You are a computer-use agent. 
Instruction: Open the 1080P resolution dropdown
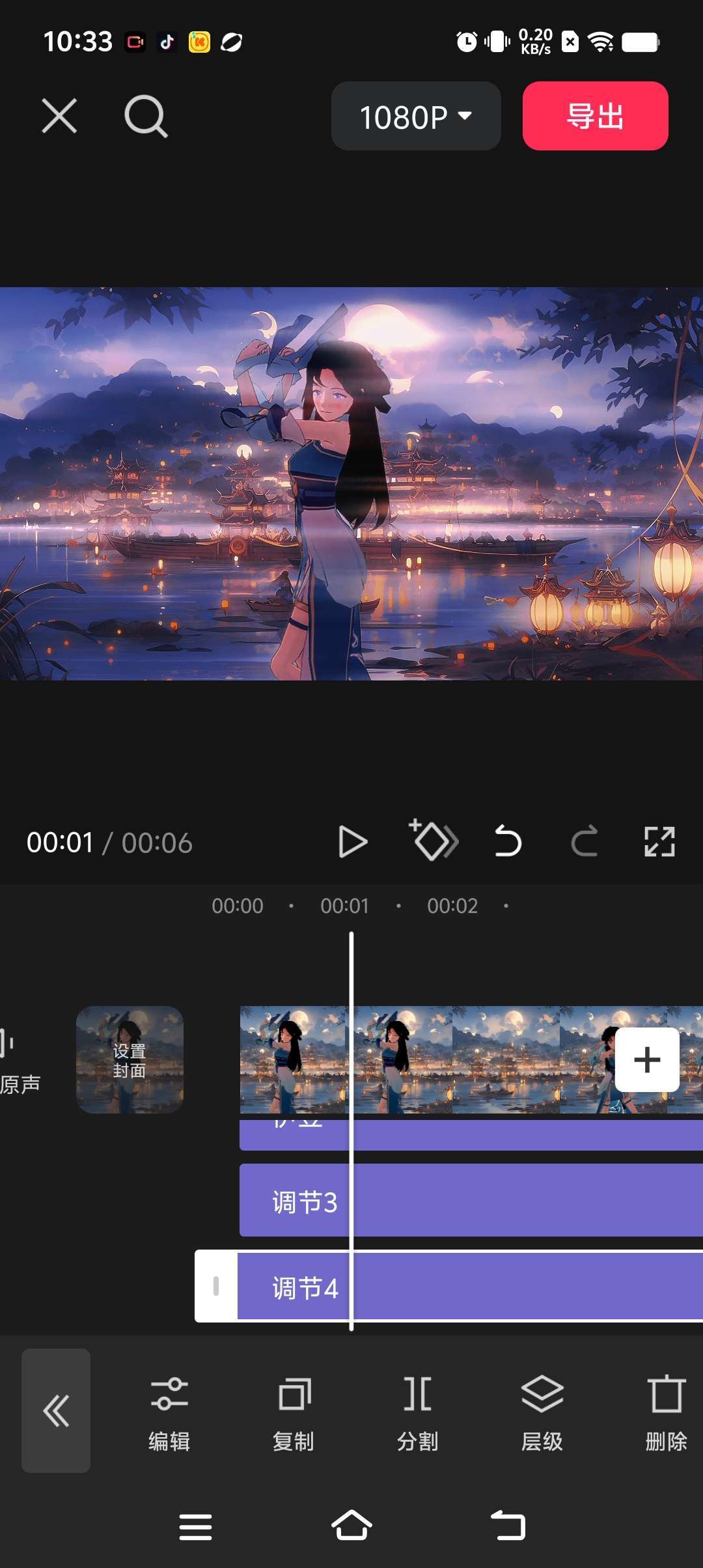(x=416, y=117)
